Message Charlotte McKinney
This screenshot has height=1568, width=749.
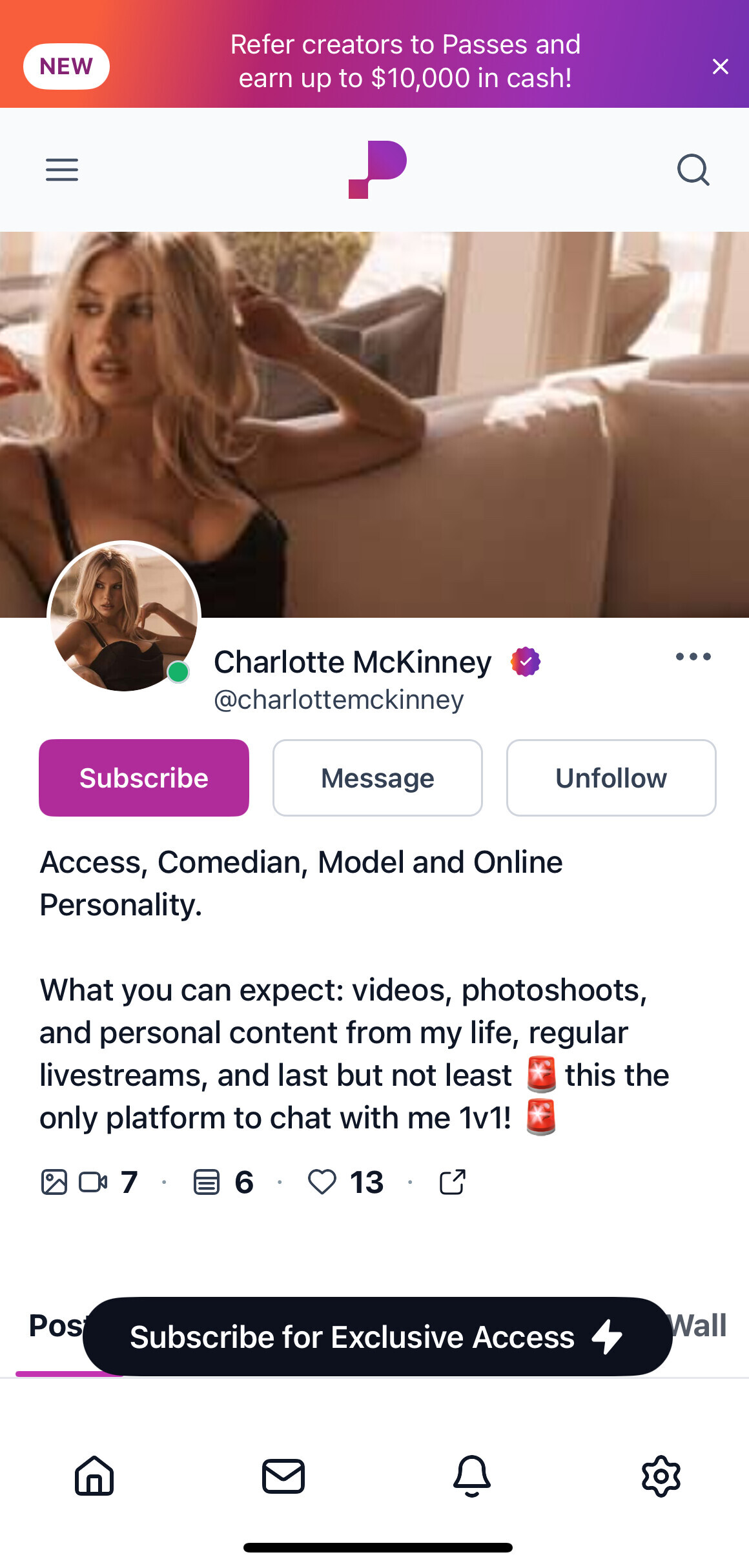pos(378,778)
